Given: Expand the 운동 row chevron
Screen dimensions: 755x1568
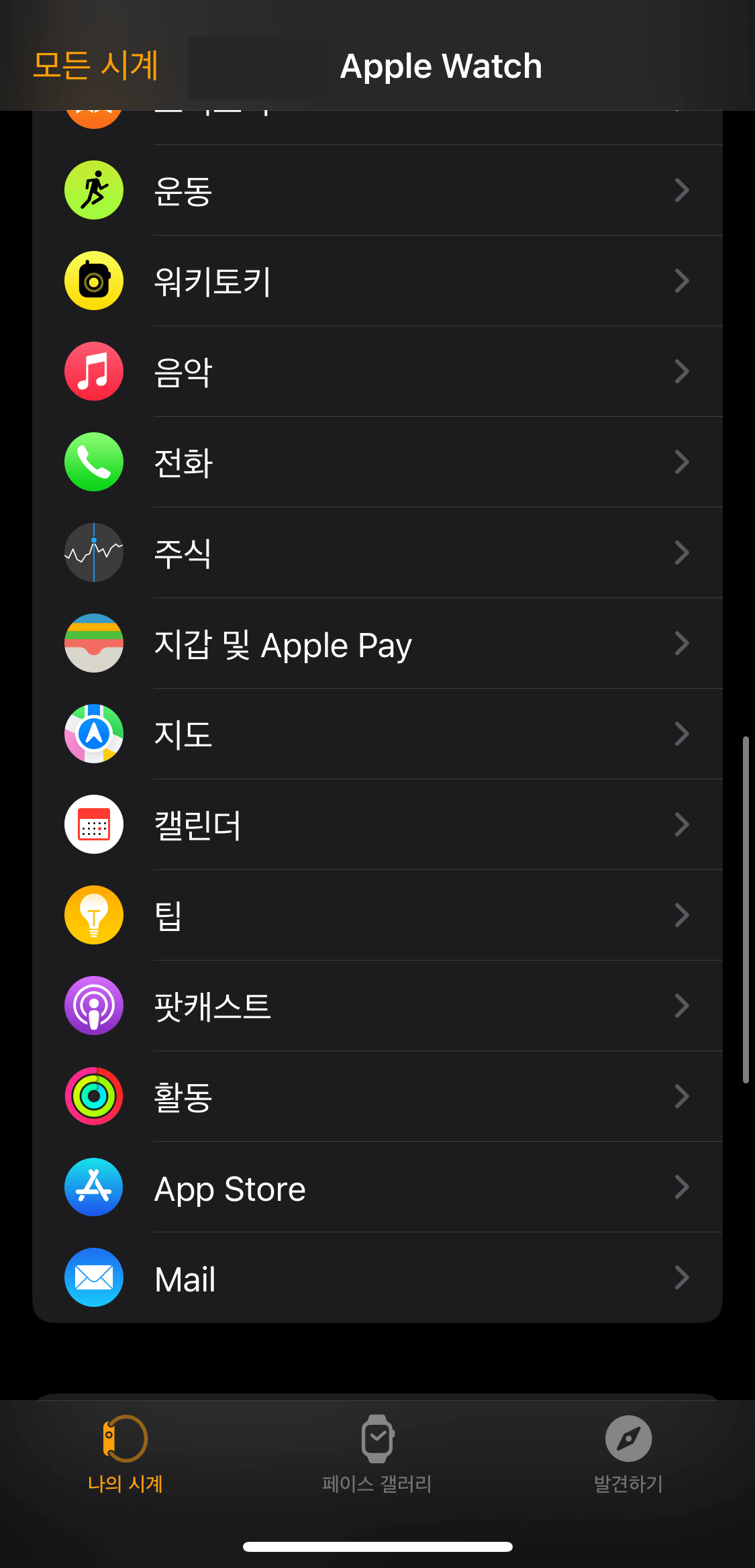Looking at the screenshot, I should click(681, 191).
